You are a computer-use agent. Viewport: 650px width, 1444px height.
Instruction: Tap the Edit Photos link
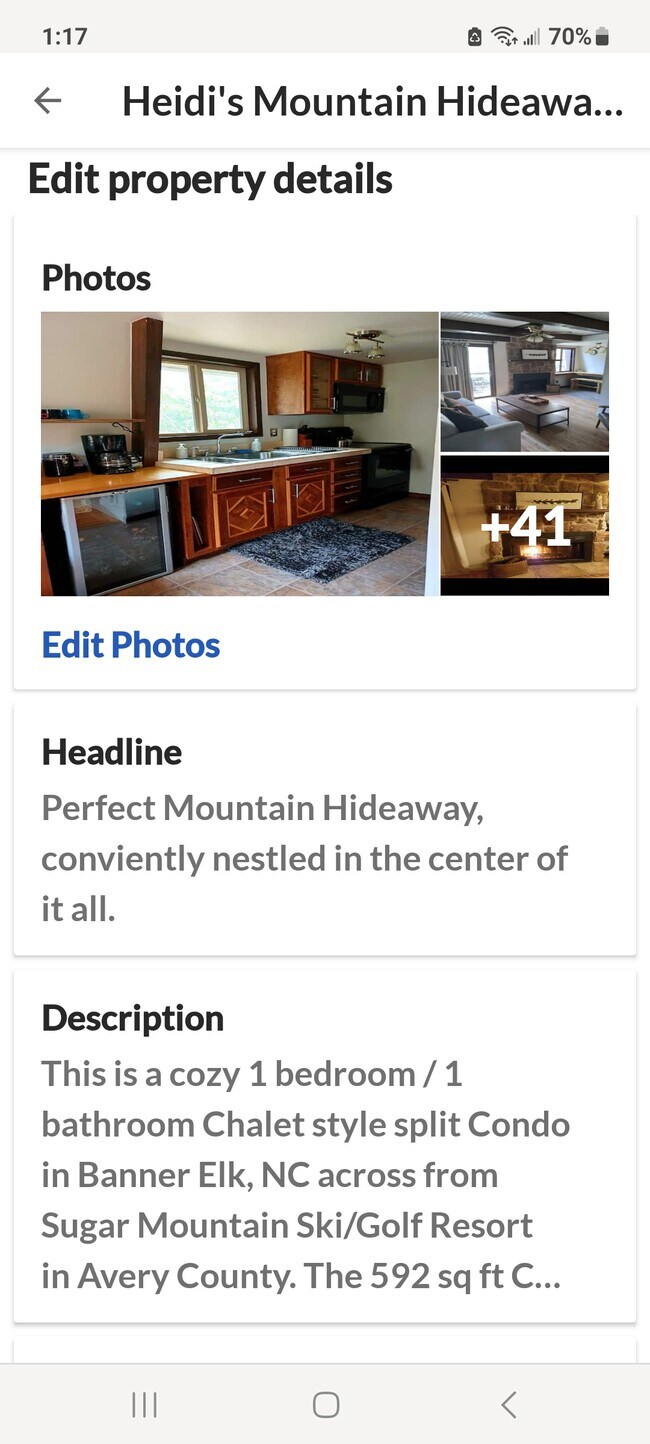131,645
